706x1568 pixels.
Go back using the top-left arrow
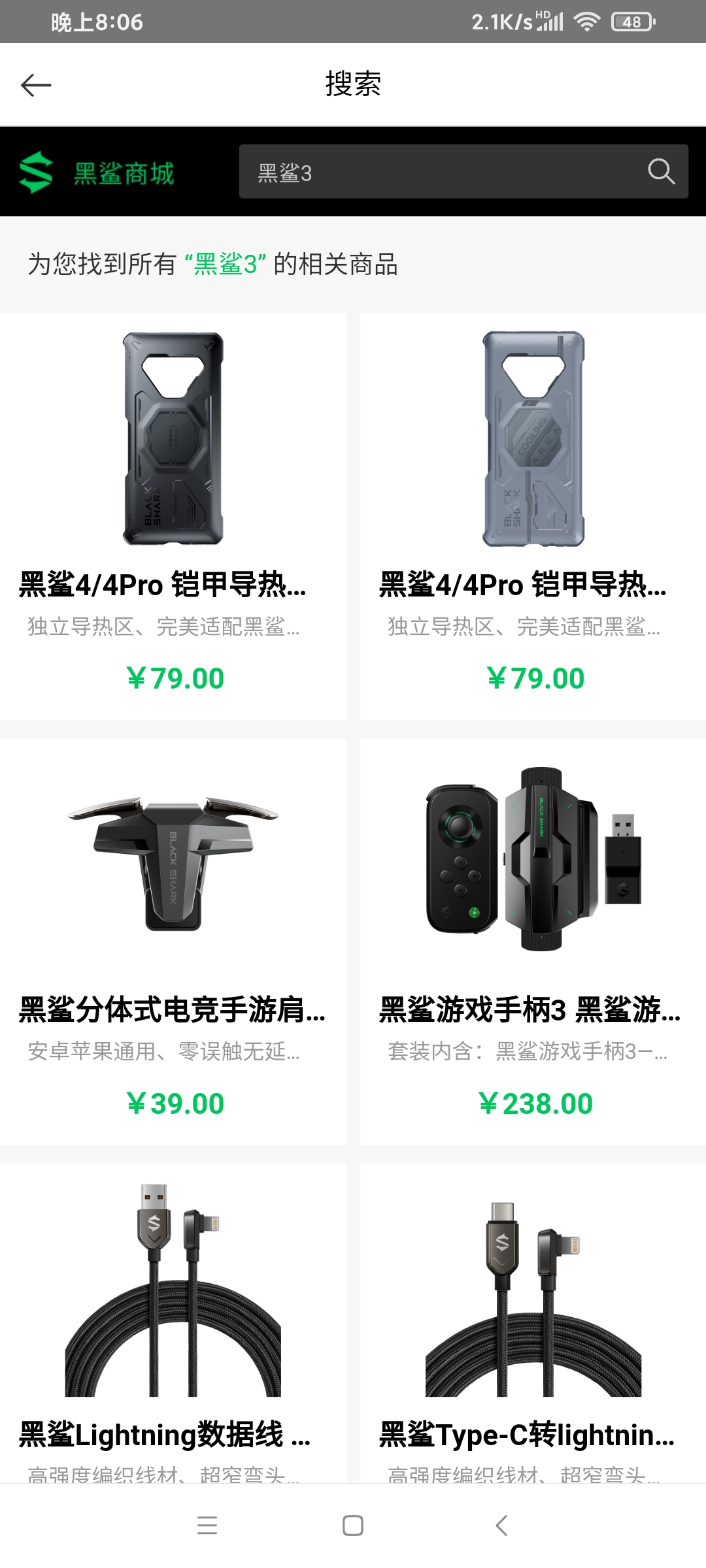tap(36, 85)
